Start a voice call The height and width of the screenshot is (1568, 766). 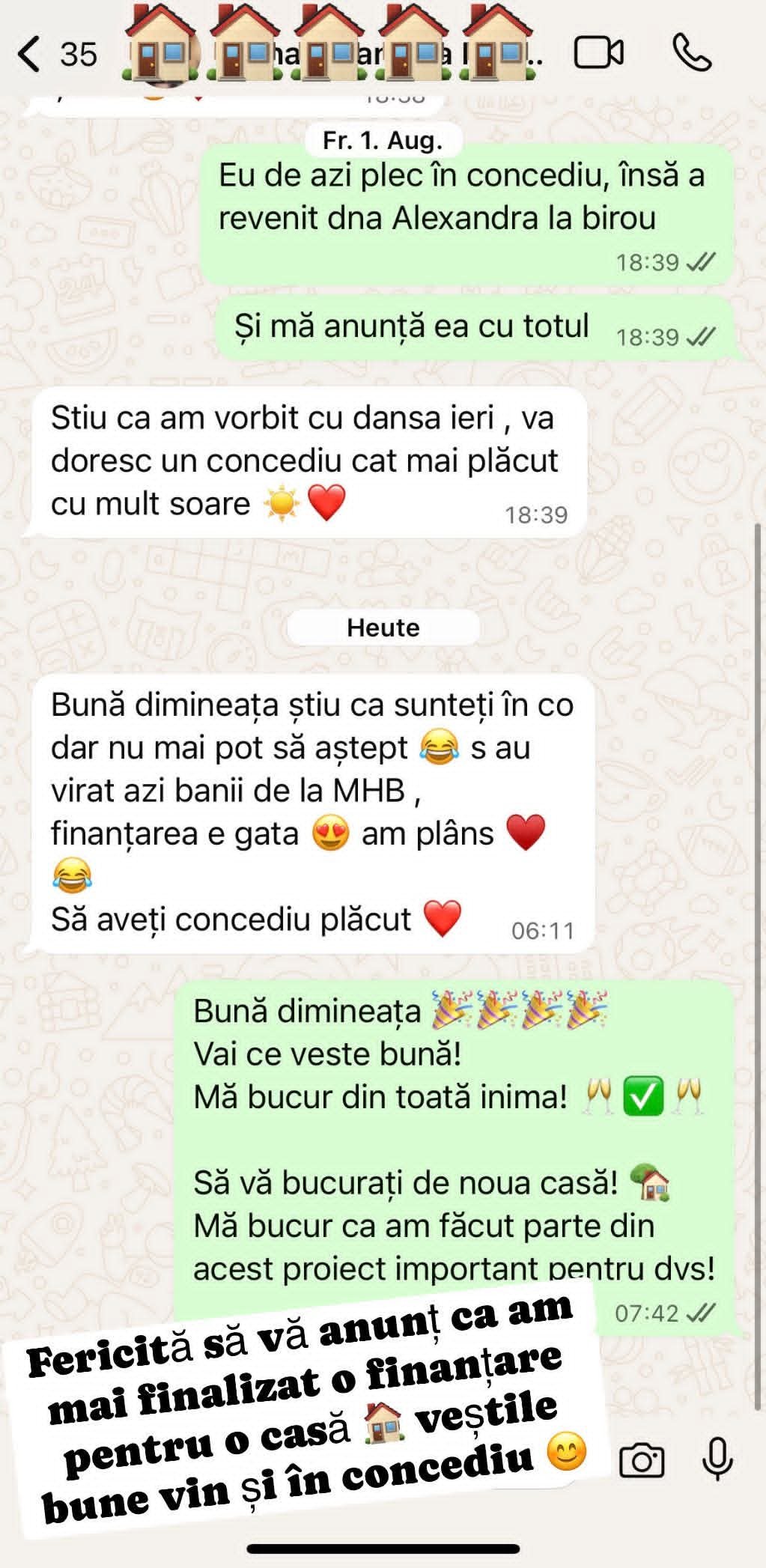pos(691,53)
